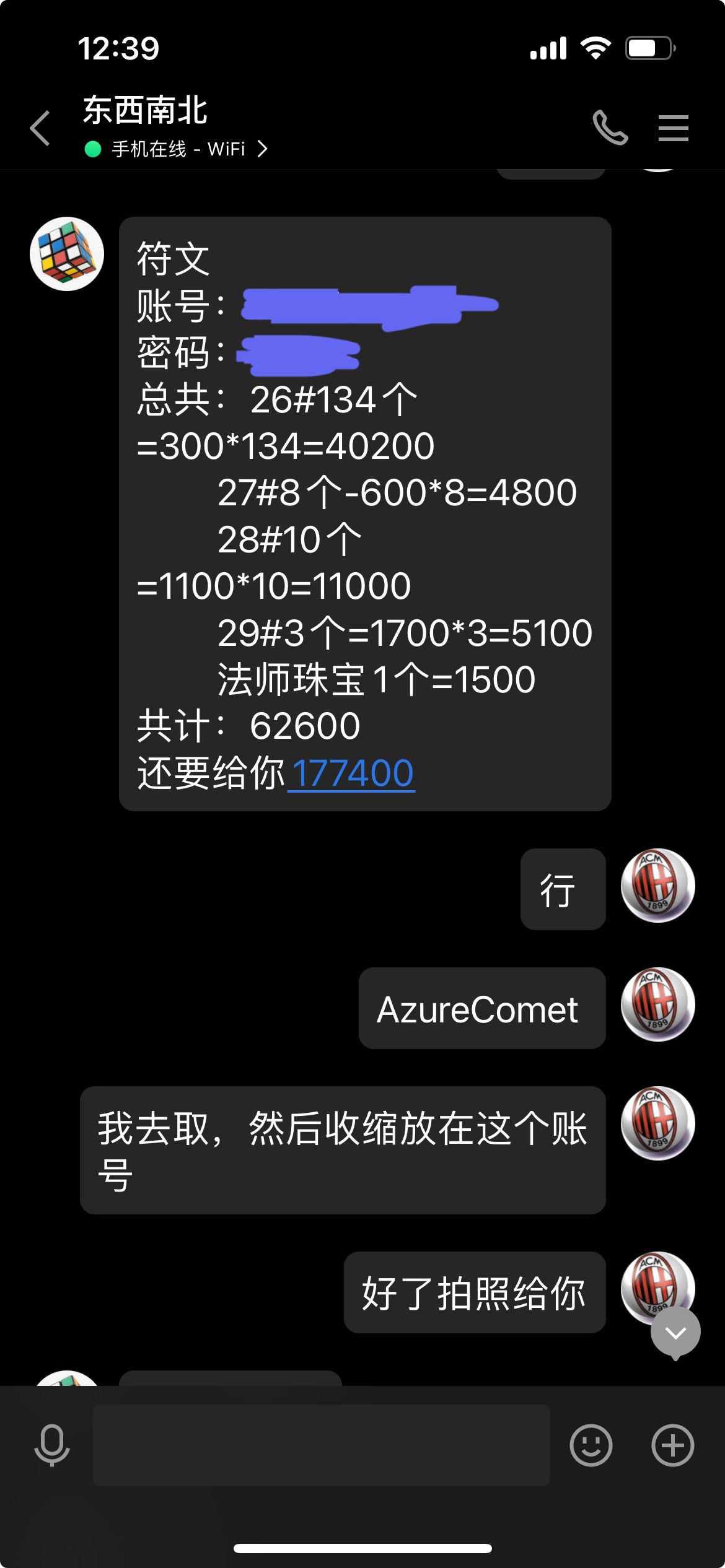Focus the message text field
This screenshot has height=1568, width=725.
(321, 1445)
